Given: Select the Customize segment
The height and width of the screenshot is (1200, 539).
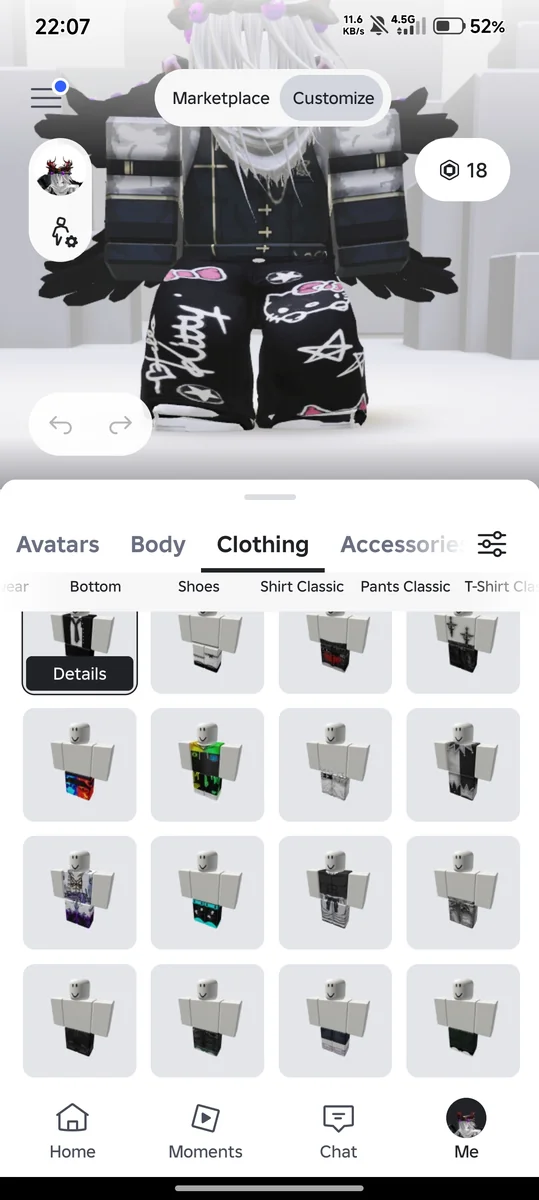Looking at the screenshot, I should click(333, 98).
